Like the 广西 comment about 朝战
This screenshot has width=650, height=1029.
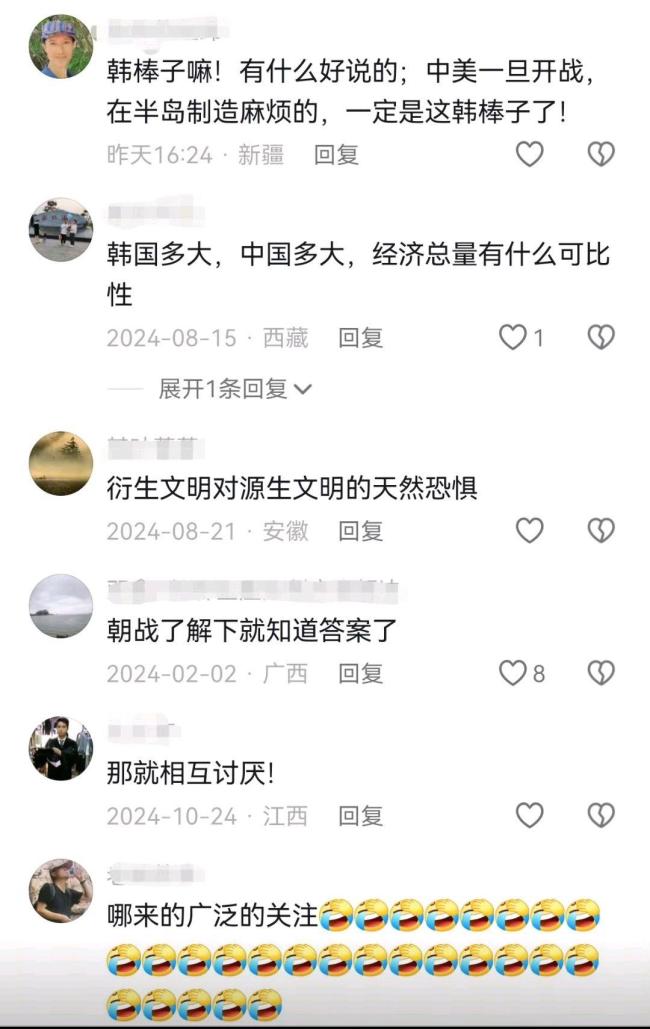pyautogui.click(x=513, y=673)
